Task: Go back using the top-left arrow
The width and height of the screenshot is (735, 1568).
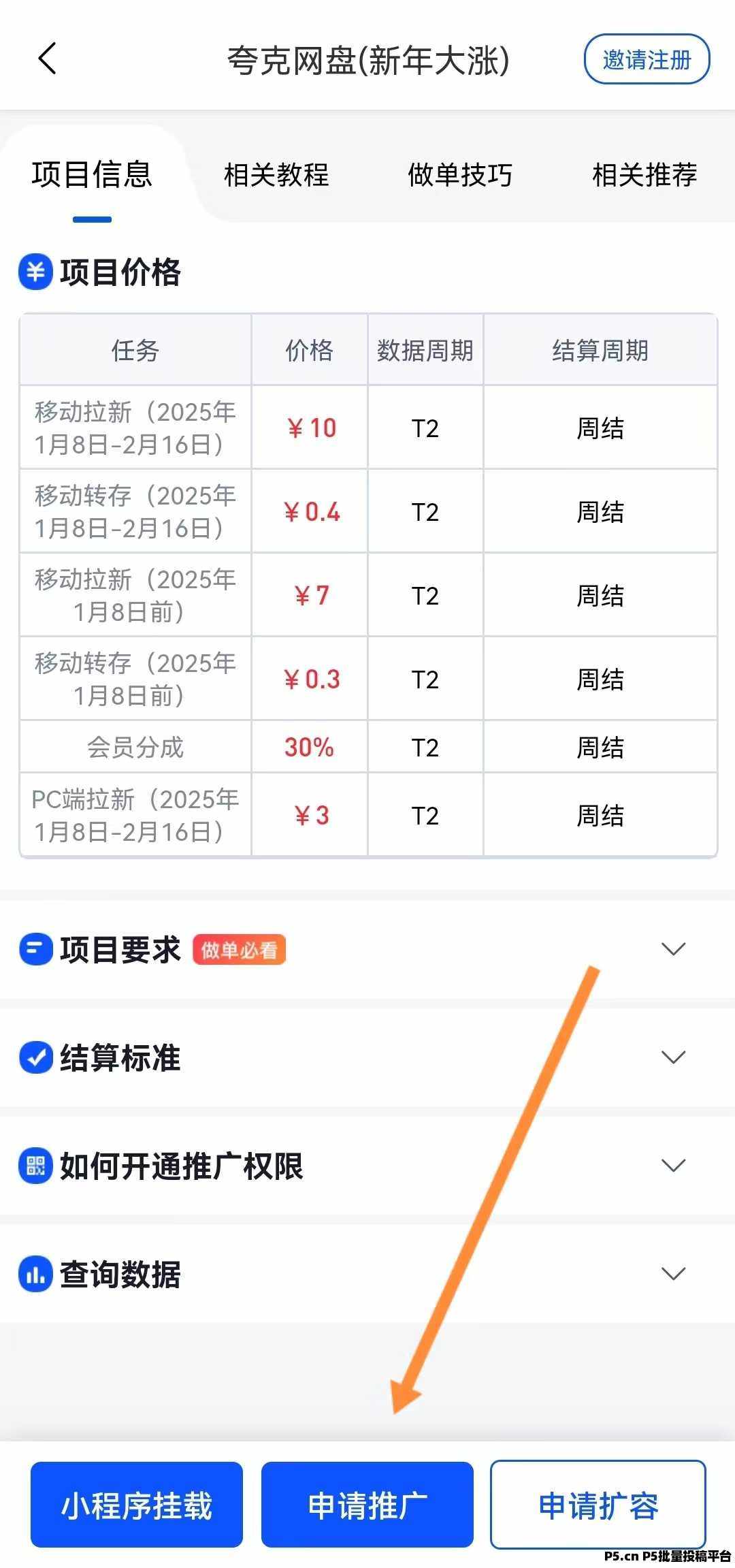Action: pyautogui.click(x=47, y=59)
